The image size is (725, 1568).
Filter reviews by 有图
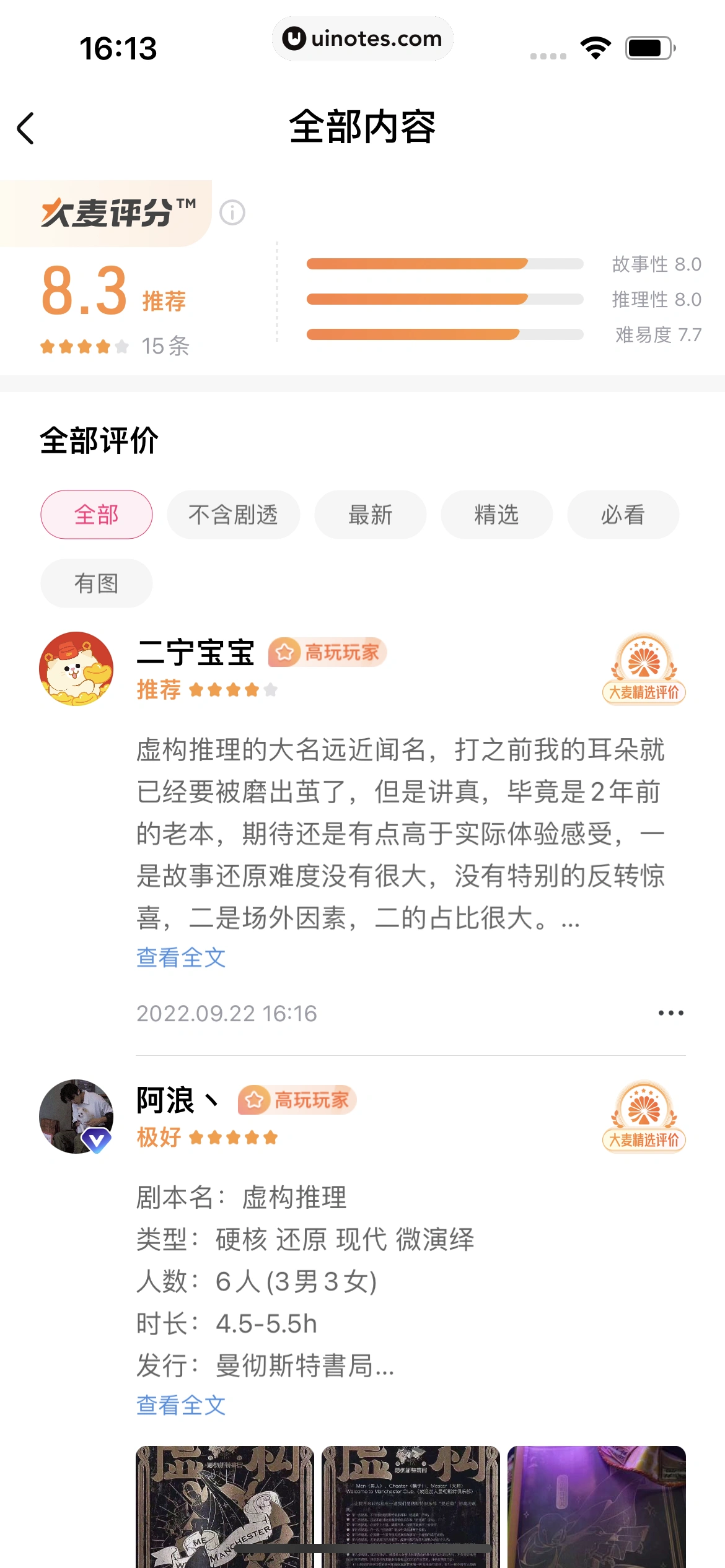click(97, 583)
